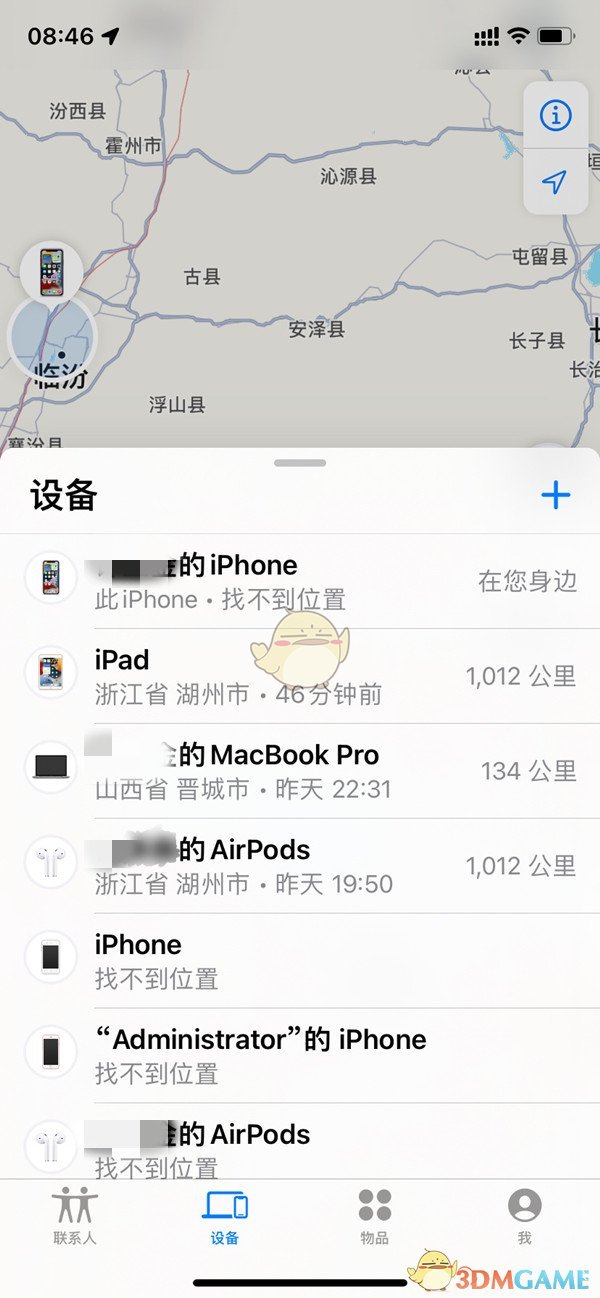Open the MacBook Pro device row
Image resolution: width=600 pixels, height=1298 pixels.
300,771
